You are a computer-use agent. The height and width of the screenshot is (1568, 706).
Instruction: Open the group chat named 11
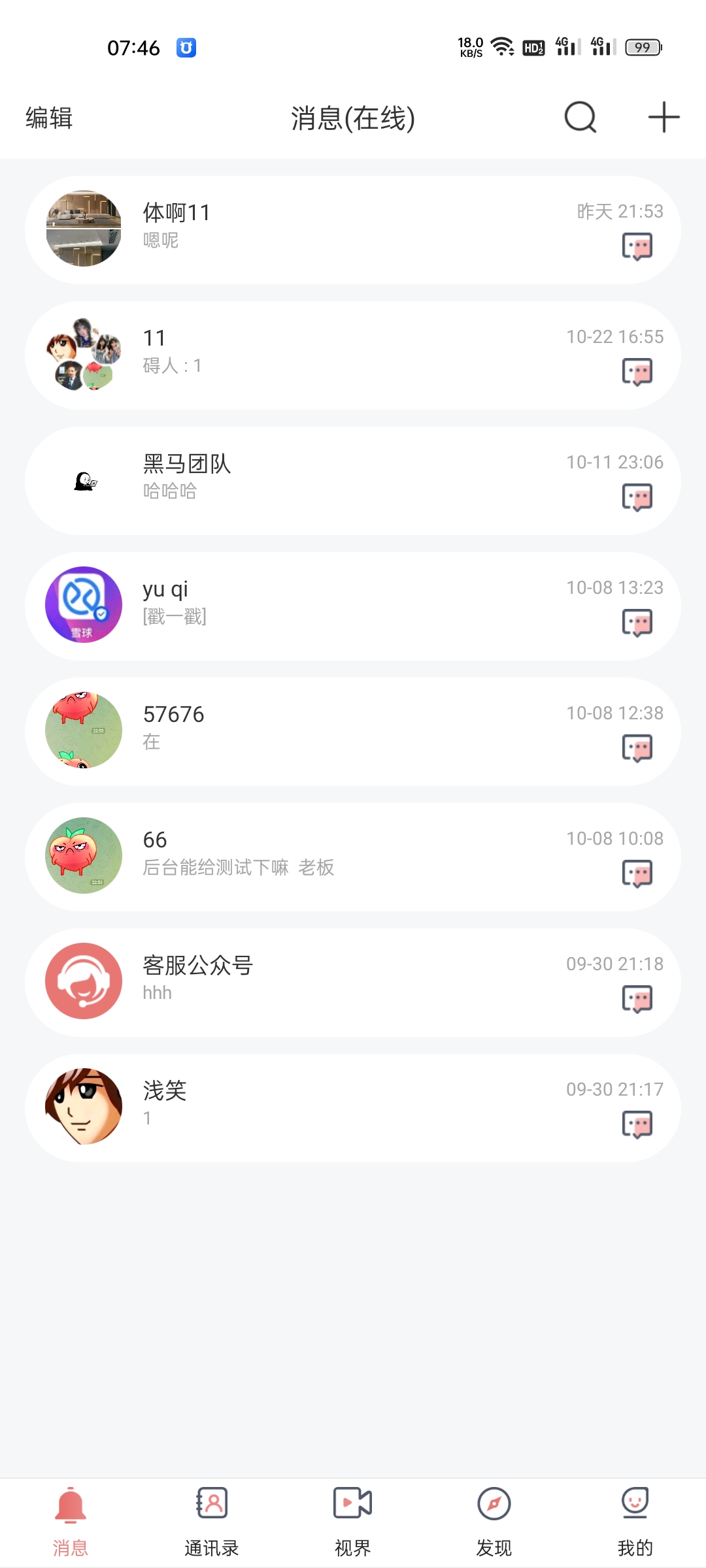tap(353, 355)
